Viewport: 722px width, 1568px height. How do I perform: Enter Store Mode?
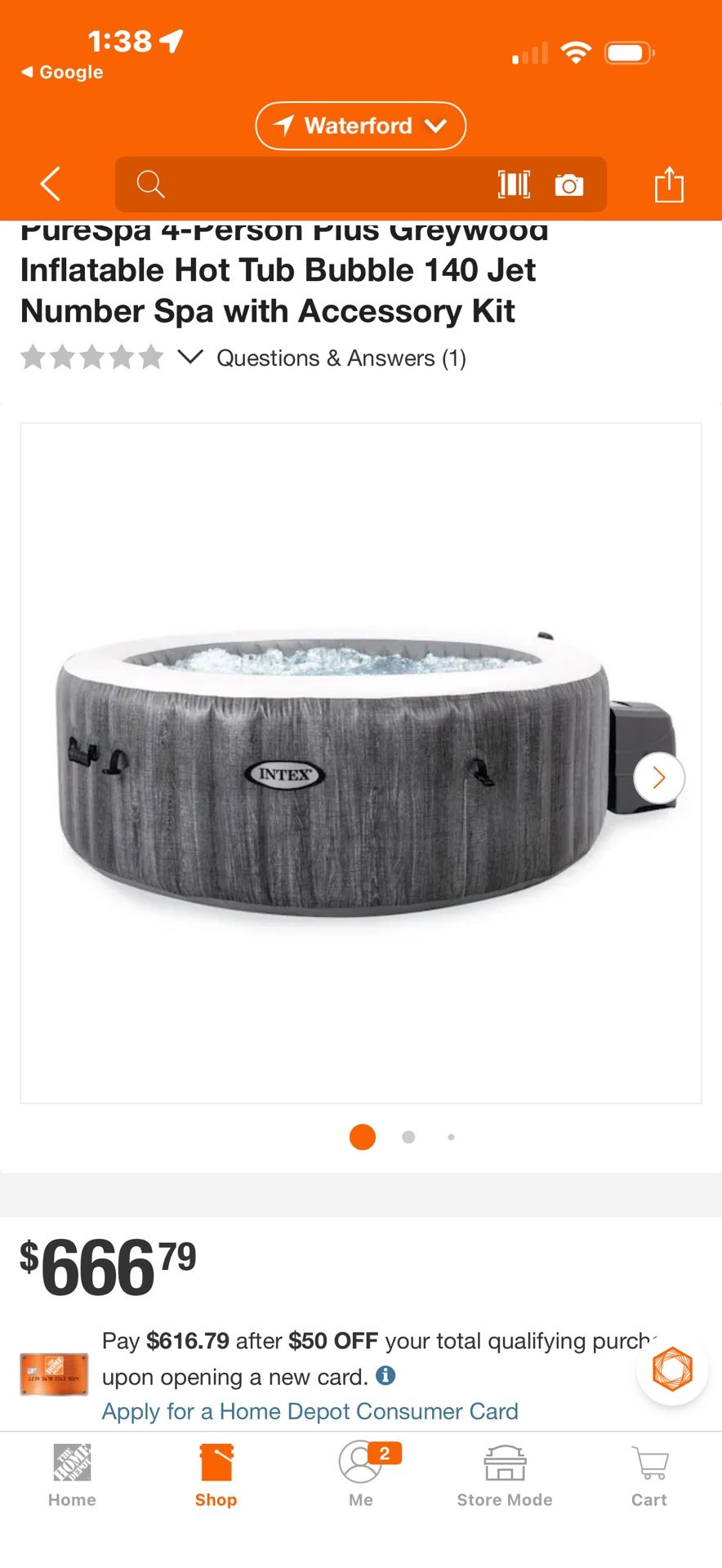click(505, 1474)
